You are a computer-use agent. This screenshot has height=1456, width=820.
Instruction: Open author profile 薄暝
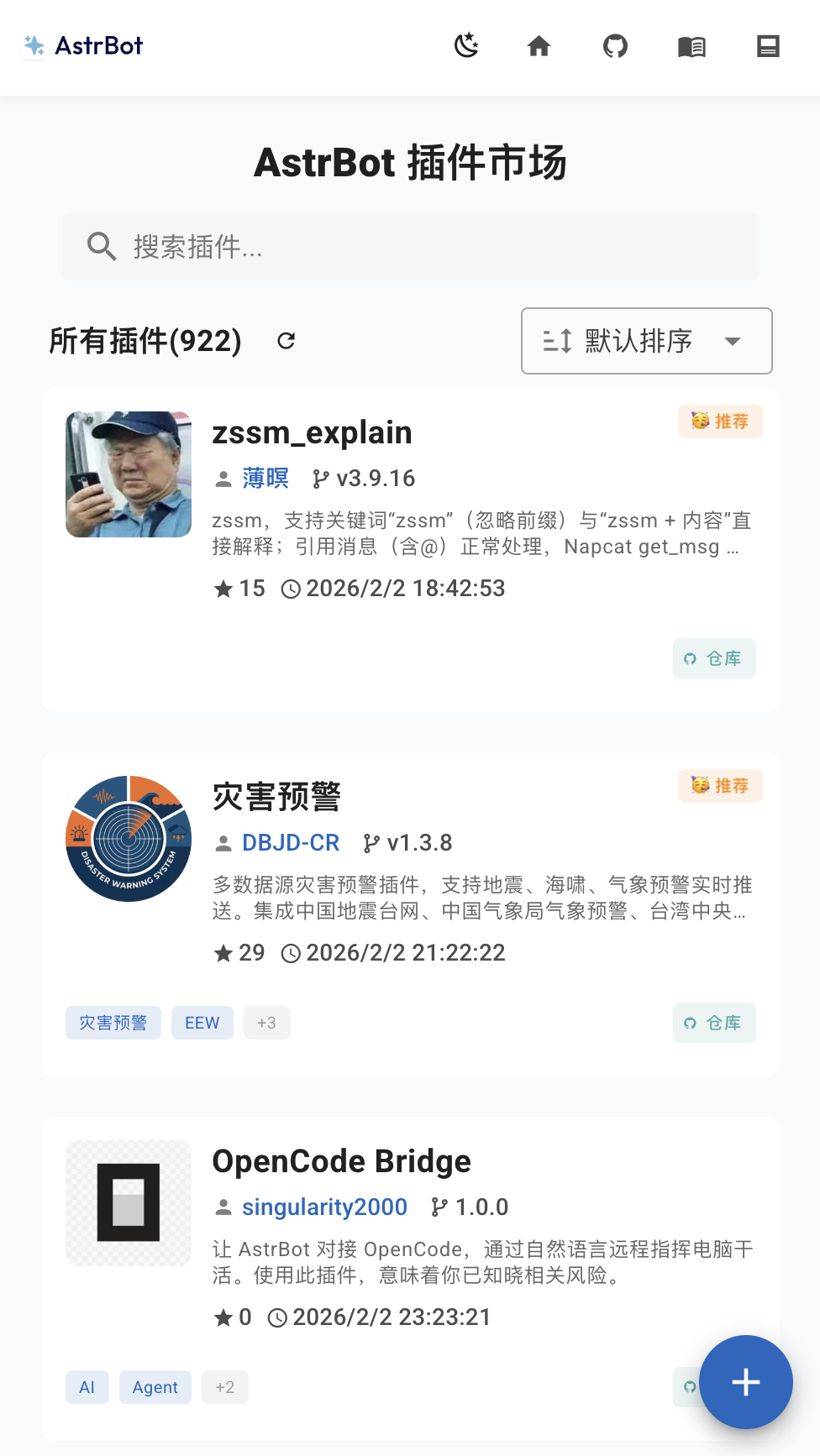265,478
